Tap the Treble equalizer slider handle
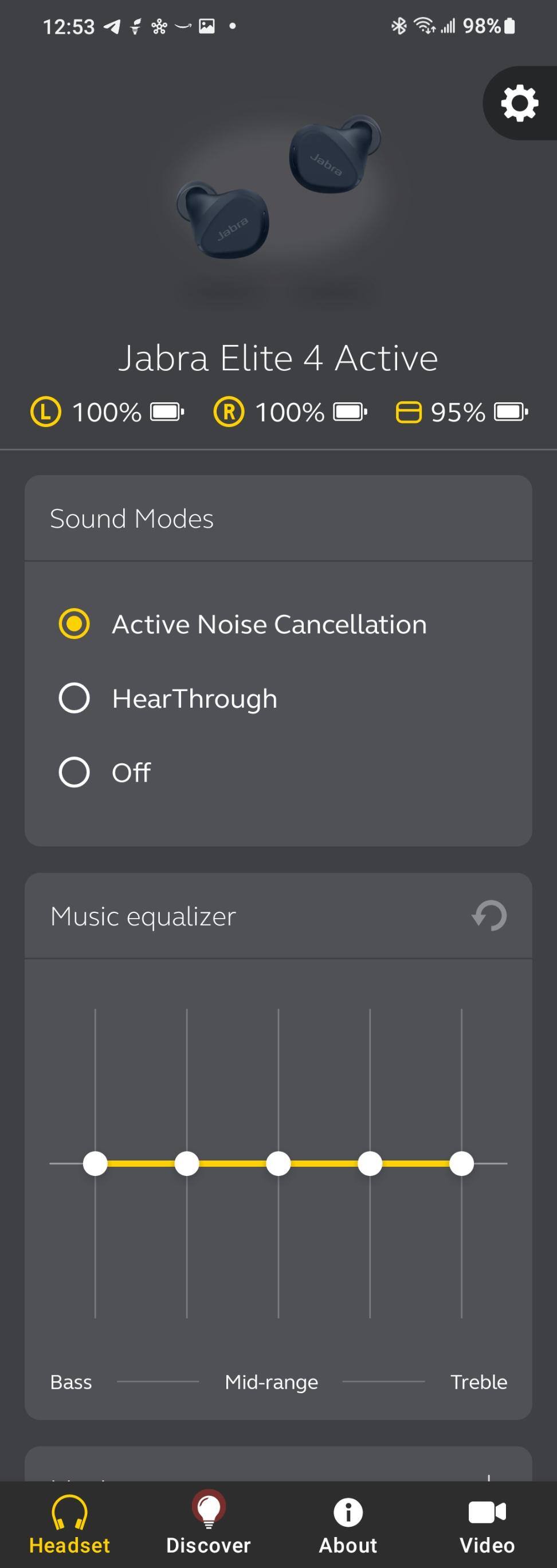 pos(461,1163)
